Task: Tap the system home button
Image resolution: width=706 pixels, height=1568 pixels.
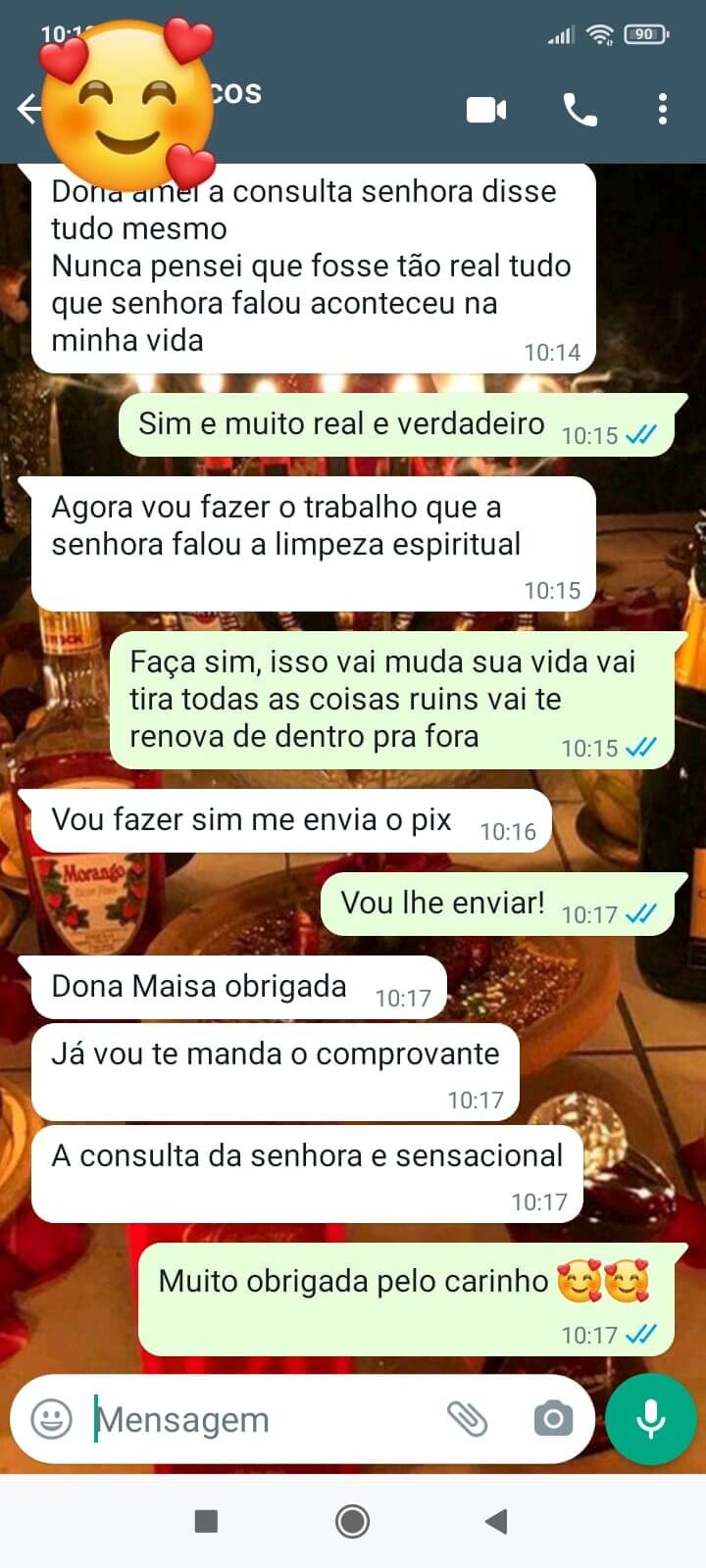Action: tap(352, 1521)
